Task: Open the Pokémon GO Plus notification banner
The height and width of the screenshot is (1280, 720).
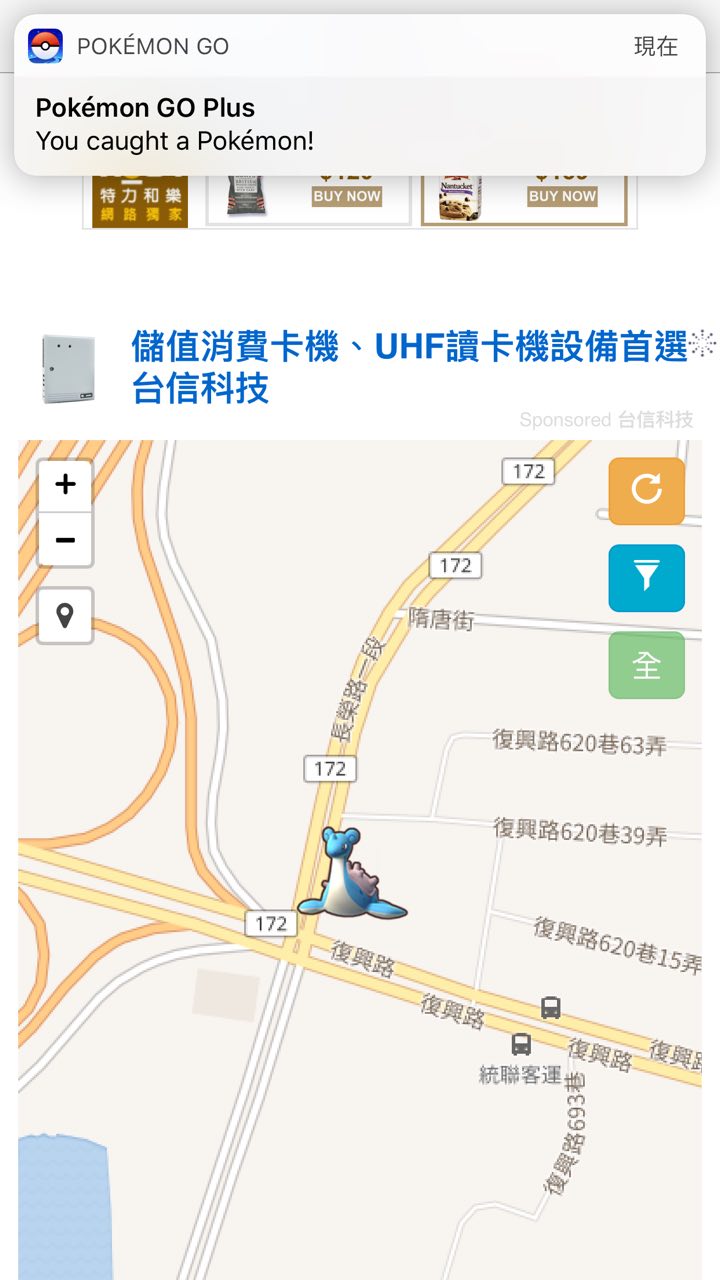Action: (360, 110)
